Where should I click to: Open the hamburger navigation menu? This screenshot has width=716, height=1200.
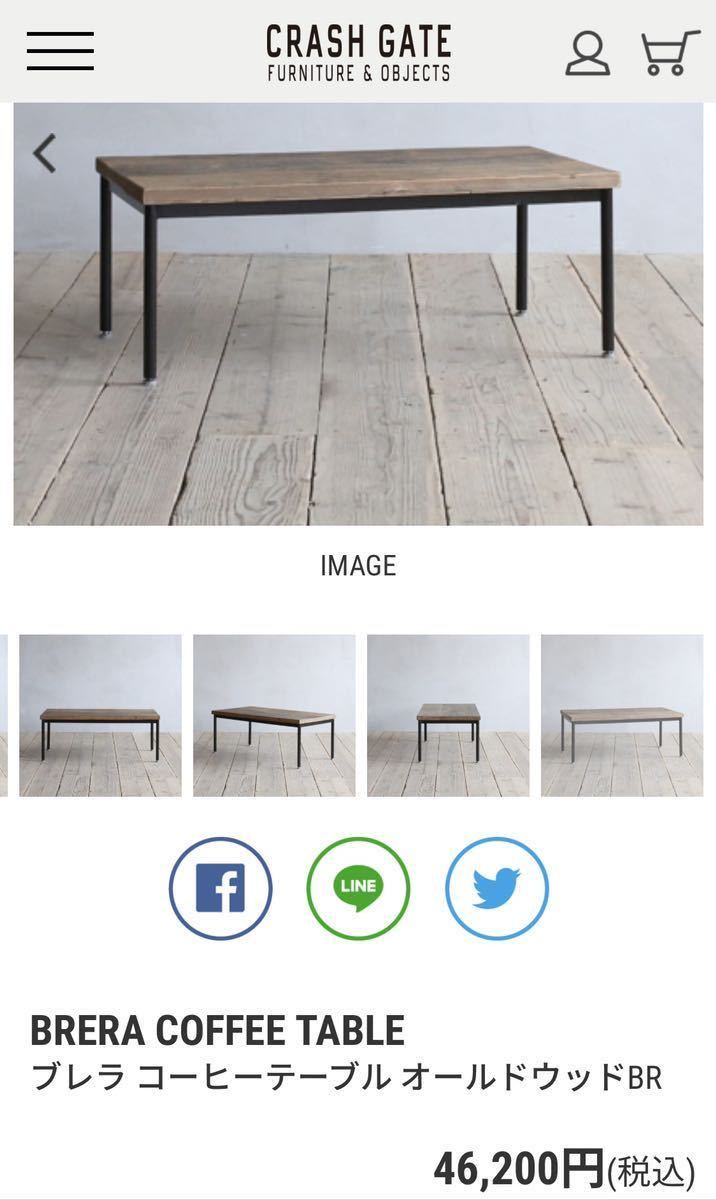(x=60, y=51)
